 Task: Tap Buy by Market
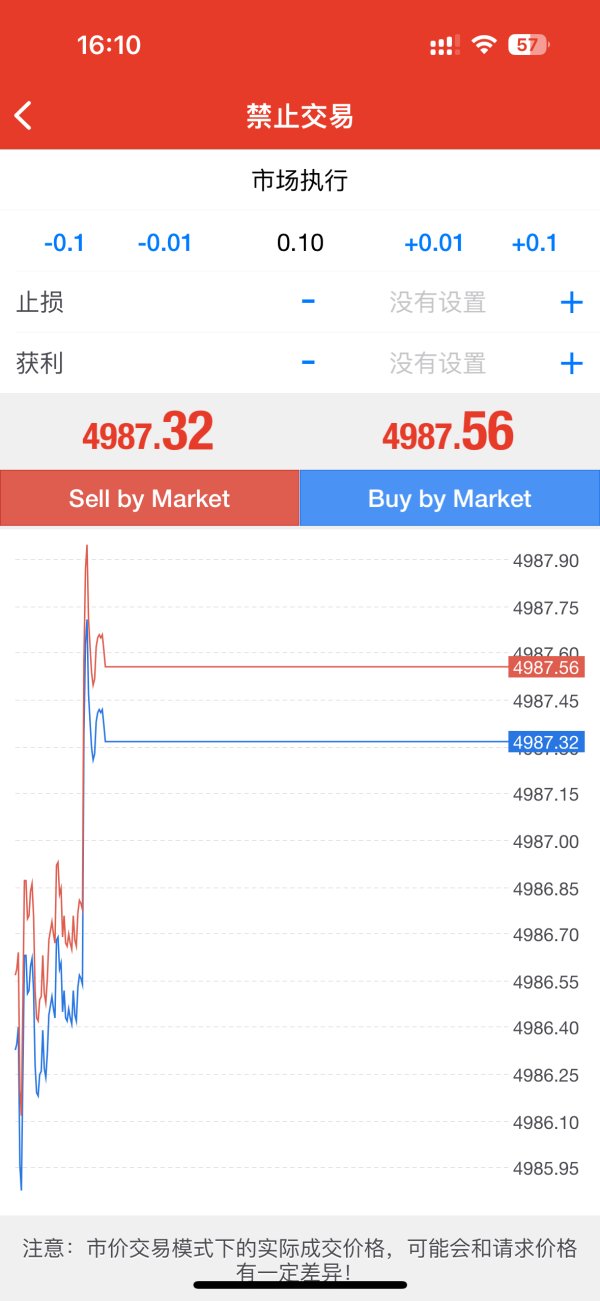450,499
